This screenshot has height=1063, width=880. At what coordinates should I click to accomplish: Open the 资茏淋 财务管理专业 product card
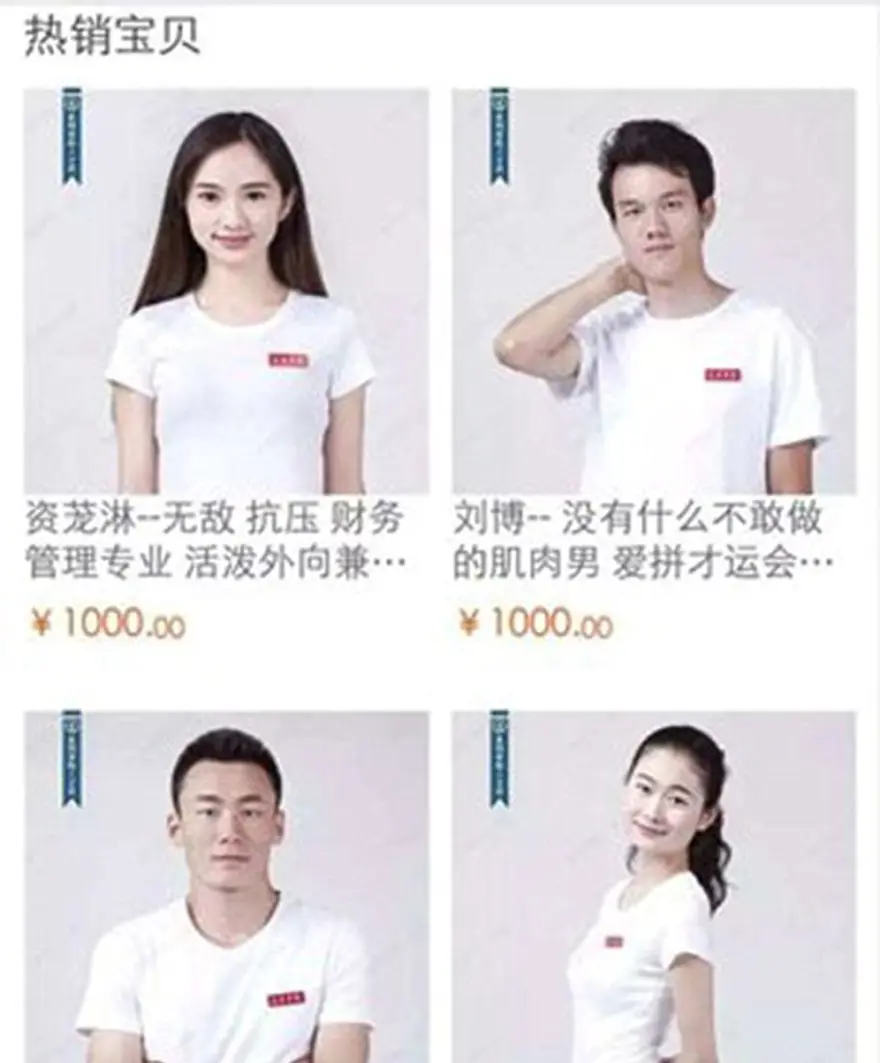click(227, 292)
